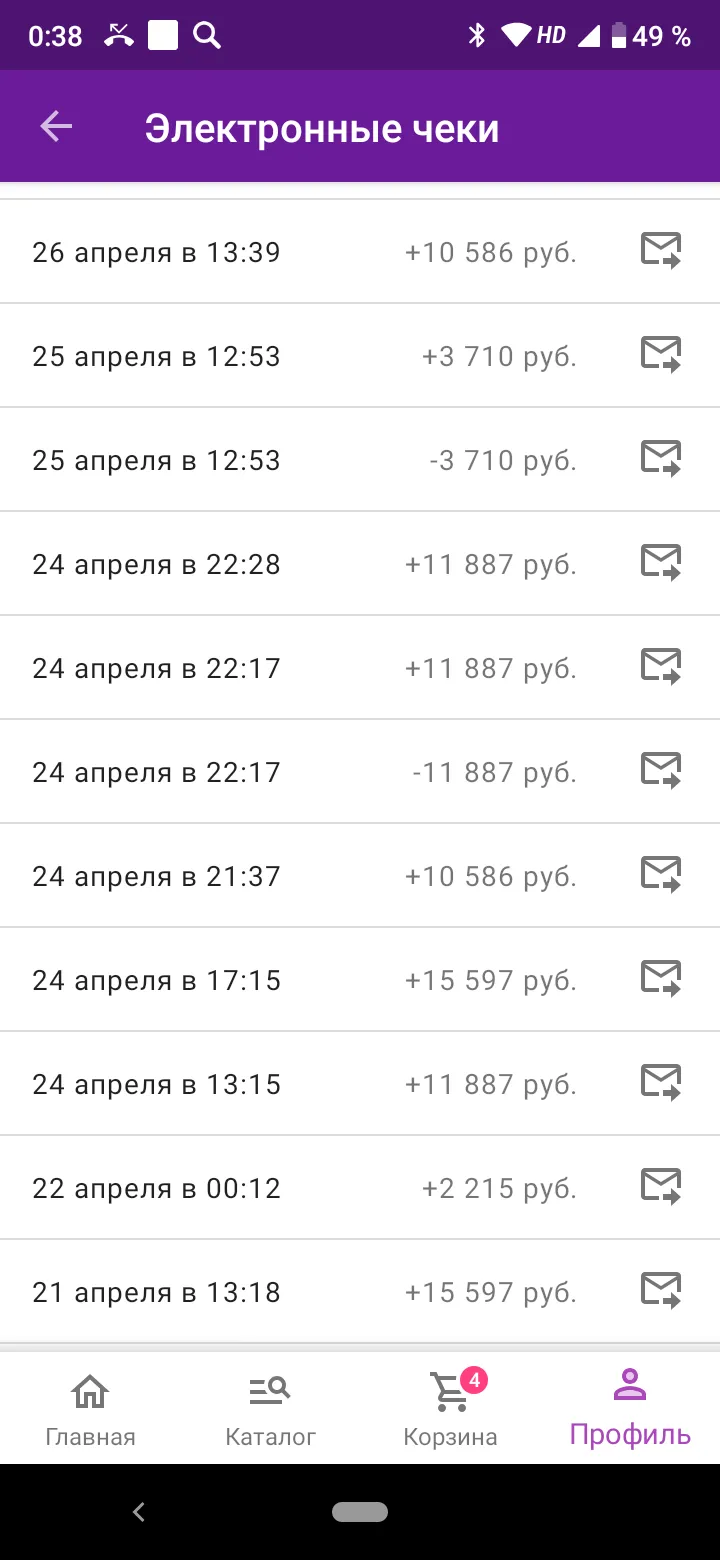Screen dimensions: 720x1560
Task: Tap the system home pill
Action: (360, 1512)
